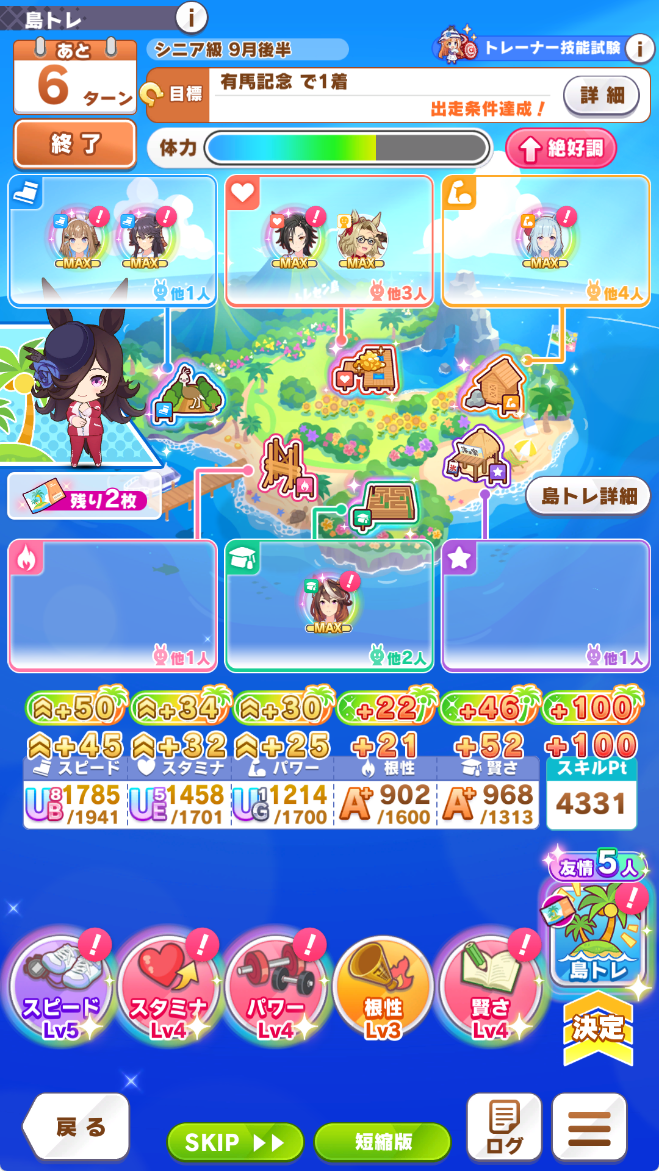Open 島トレ詳細

point(588,496)
